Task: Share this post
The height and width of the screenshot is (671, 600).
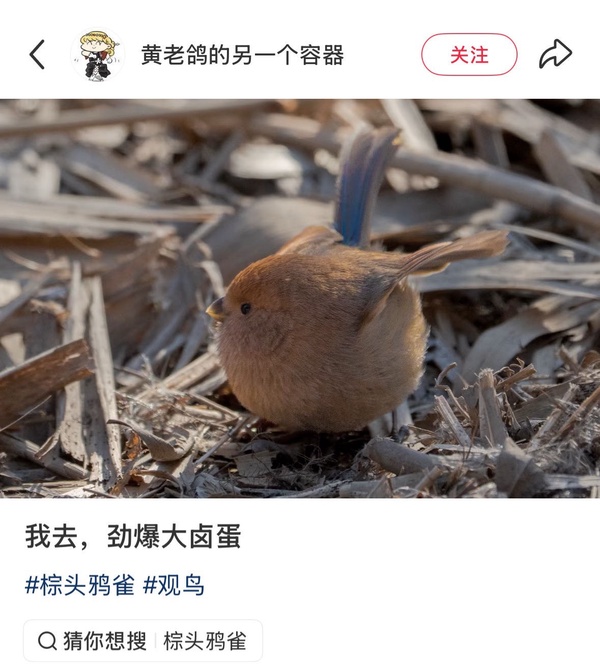Action: click(x=555, y=54)
